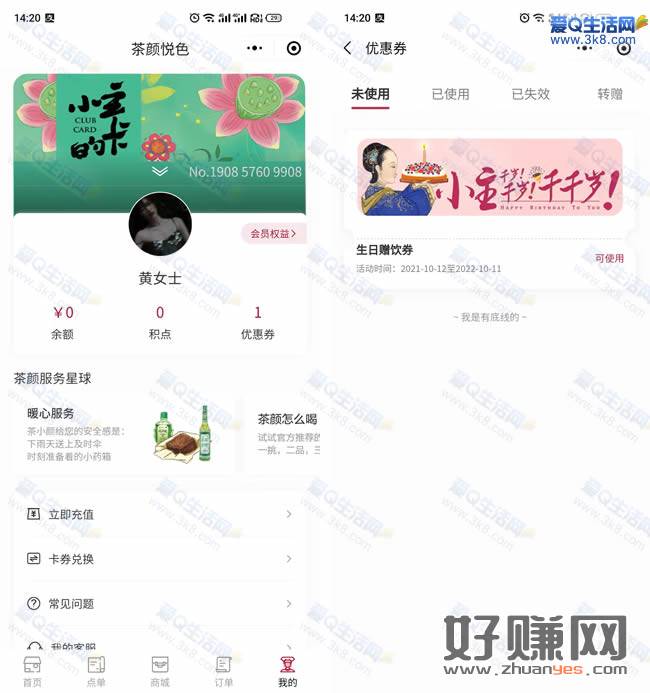Open the 暖心服务 card
This screenshot has width=650, height=693.
pyautogui.click(x=120, y=434)
